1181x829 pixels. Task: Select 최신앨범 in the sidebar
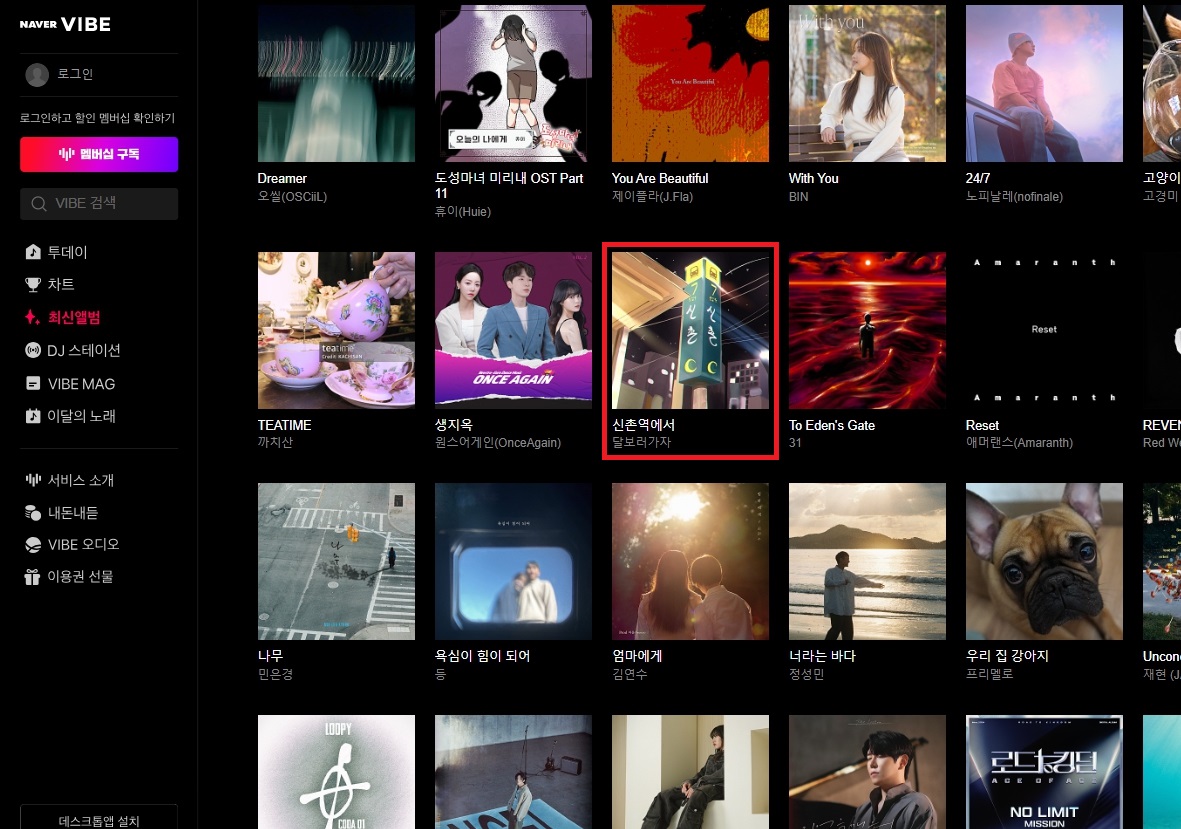[74, 318]
